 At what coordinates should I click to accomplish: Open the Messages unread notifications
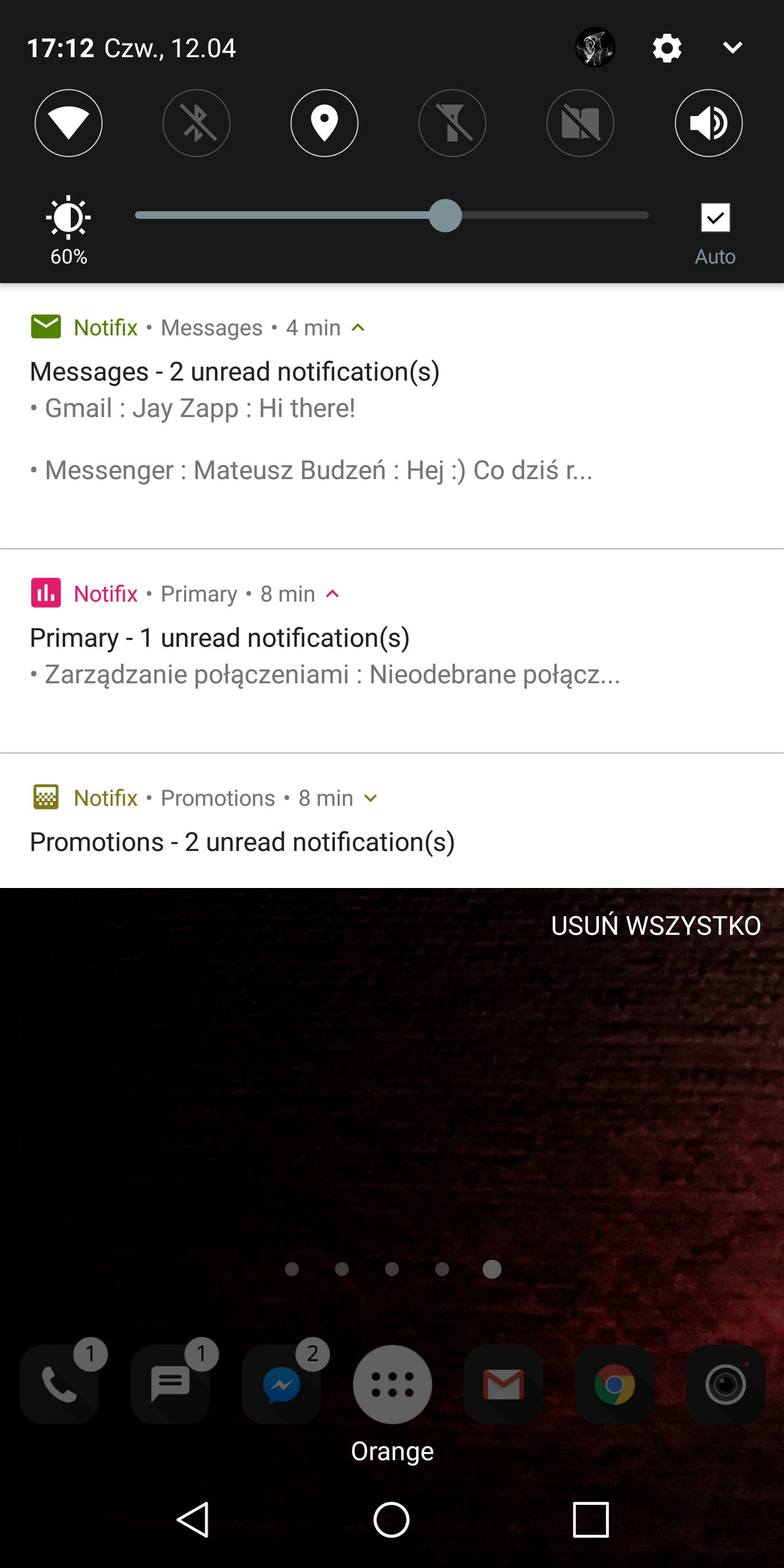point(392,419)
